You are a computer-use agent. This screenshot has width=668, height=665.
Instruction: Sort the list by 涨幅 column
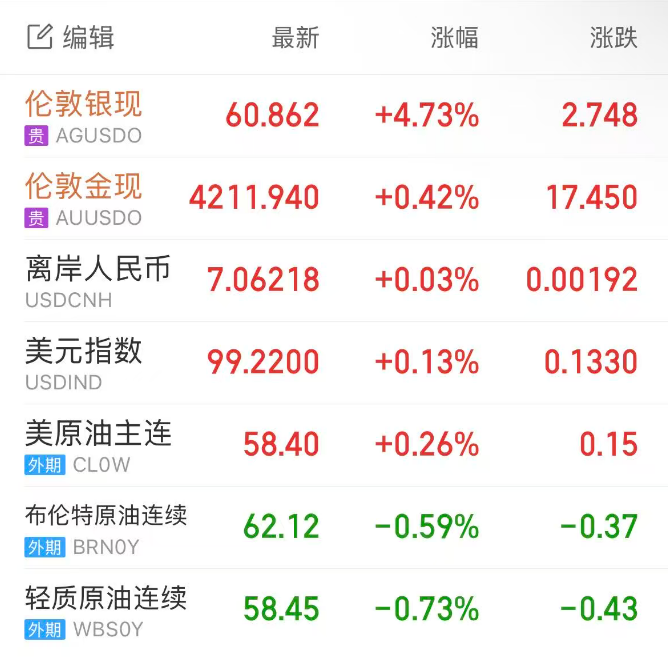click(x=454, y=38)
